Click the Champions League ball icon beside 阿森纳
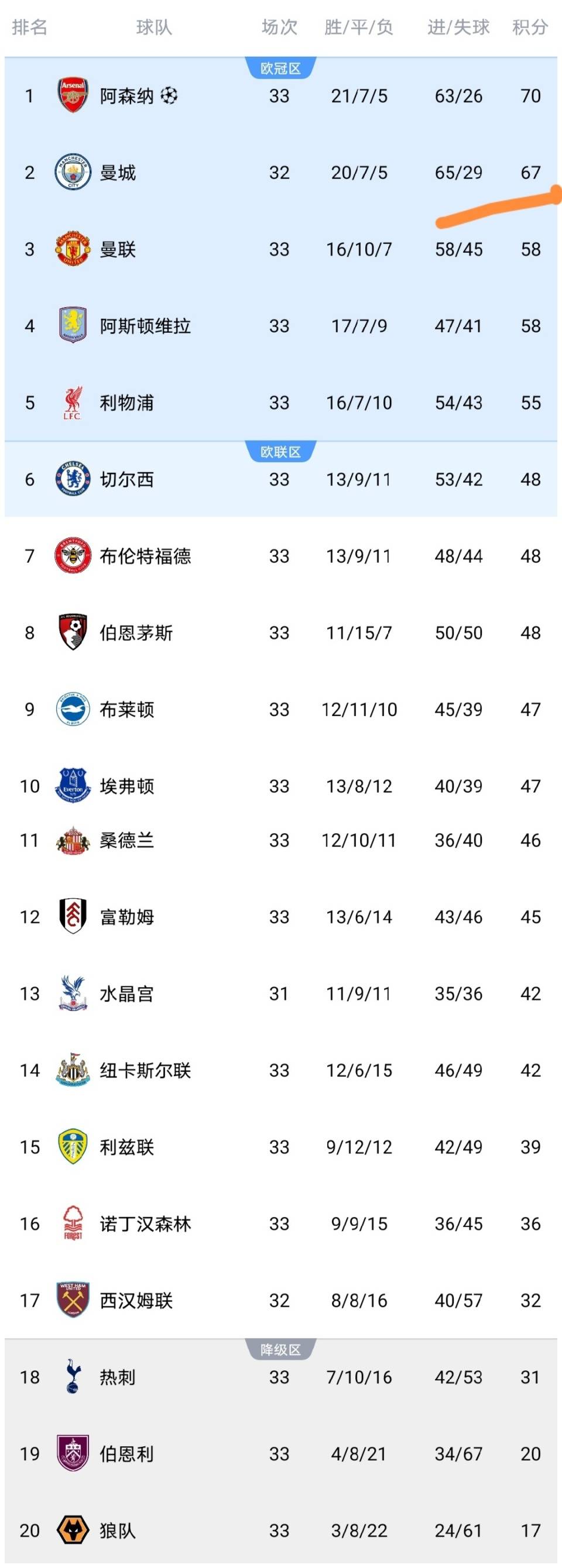 coord(169,95)
